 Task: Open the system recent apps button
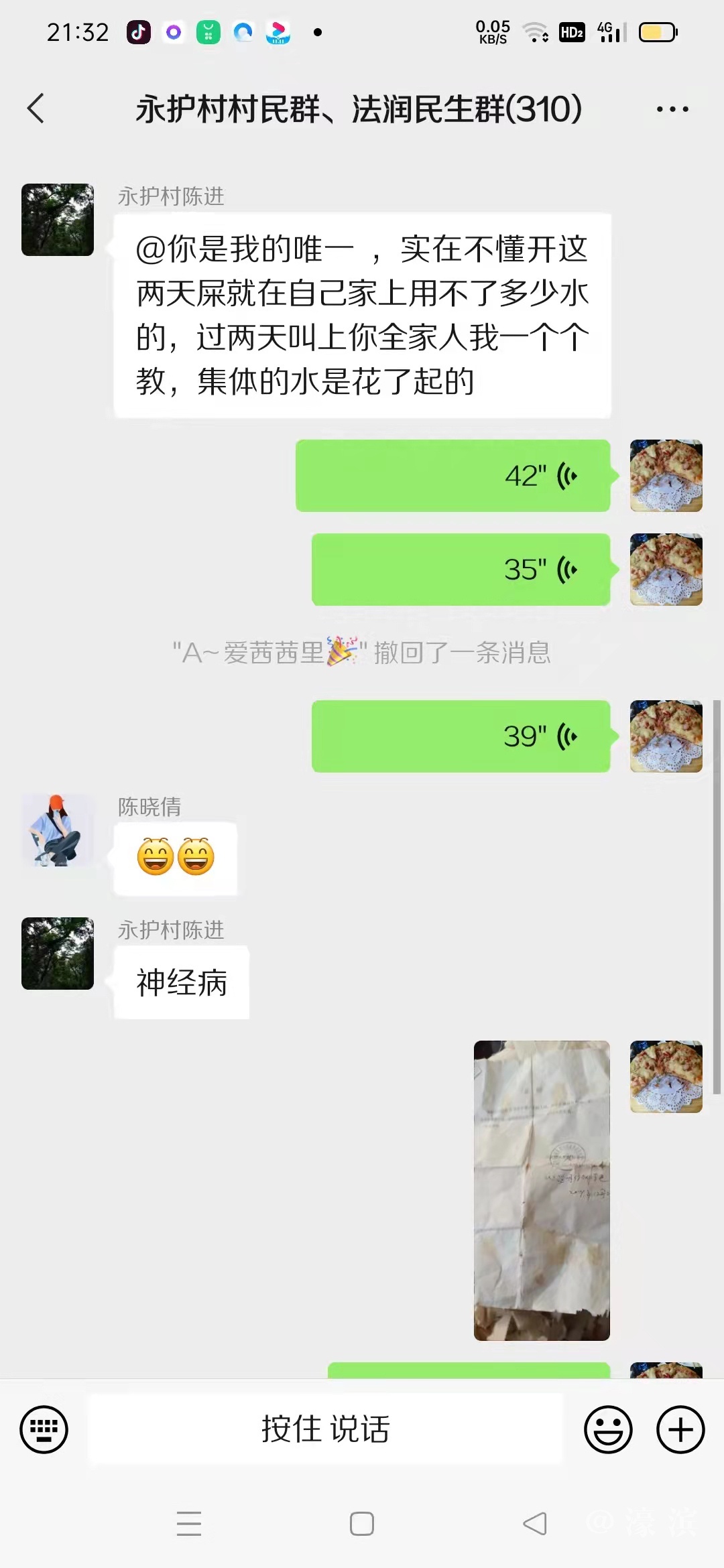click(x=189, y=1524)
